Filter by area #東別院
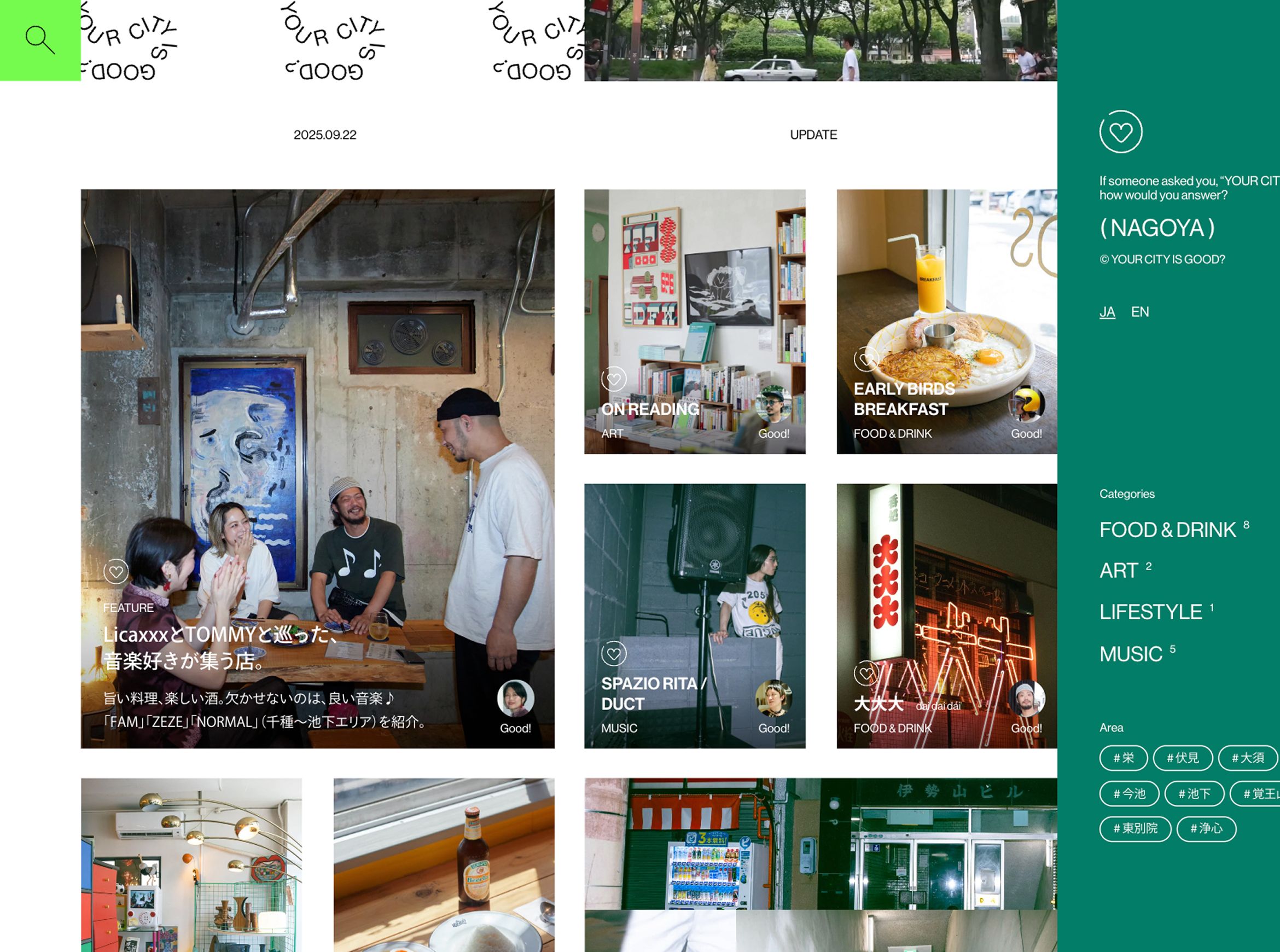The height and width of the screenshot is (952, 1280). coord(1134,829)
